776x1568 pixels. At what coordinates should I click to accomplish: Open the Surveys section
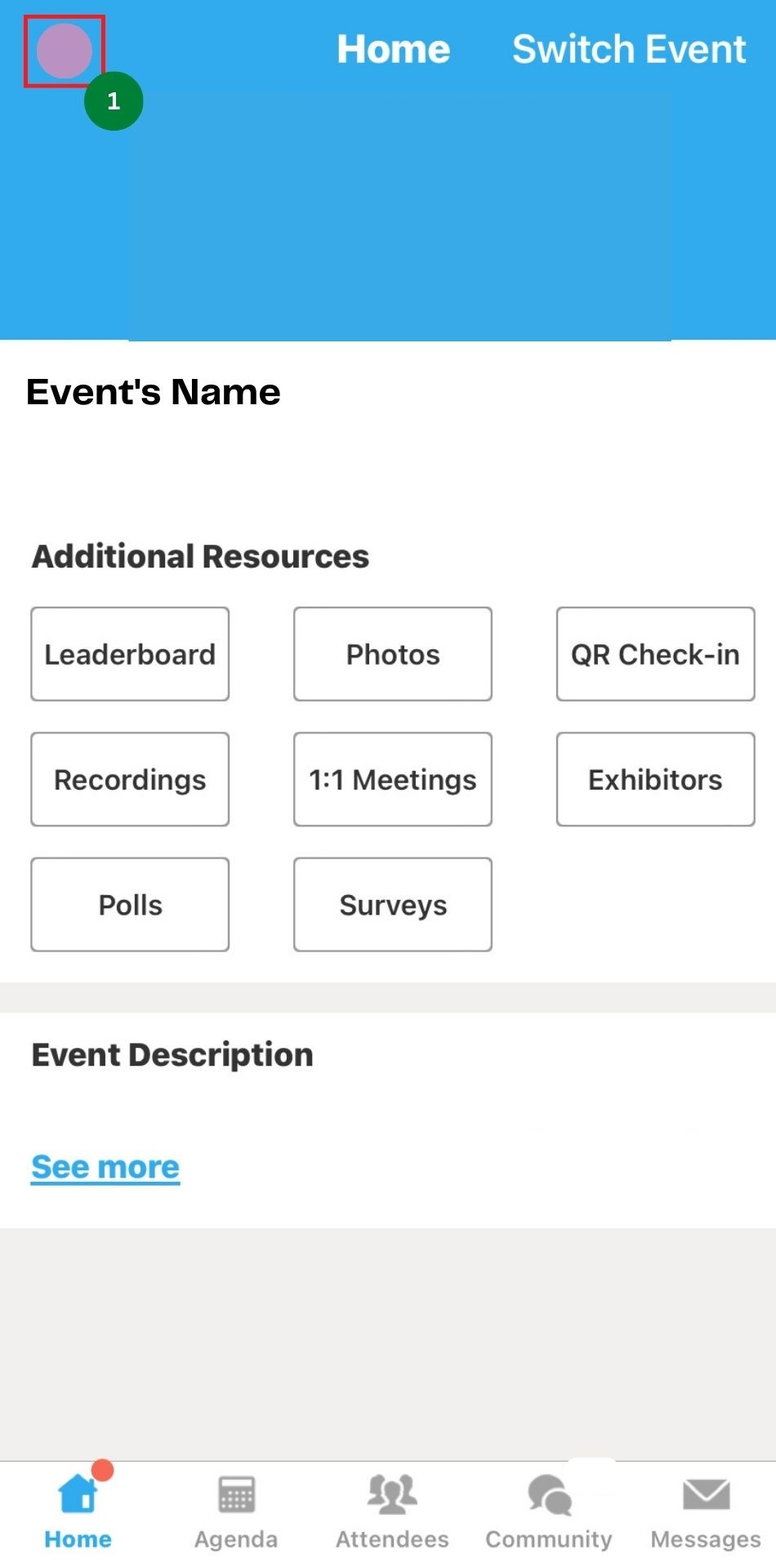click(x=392, y=904)
